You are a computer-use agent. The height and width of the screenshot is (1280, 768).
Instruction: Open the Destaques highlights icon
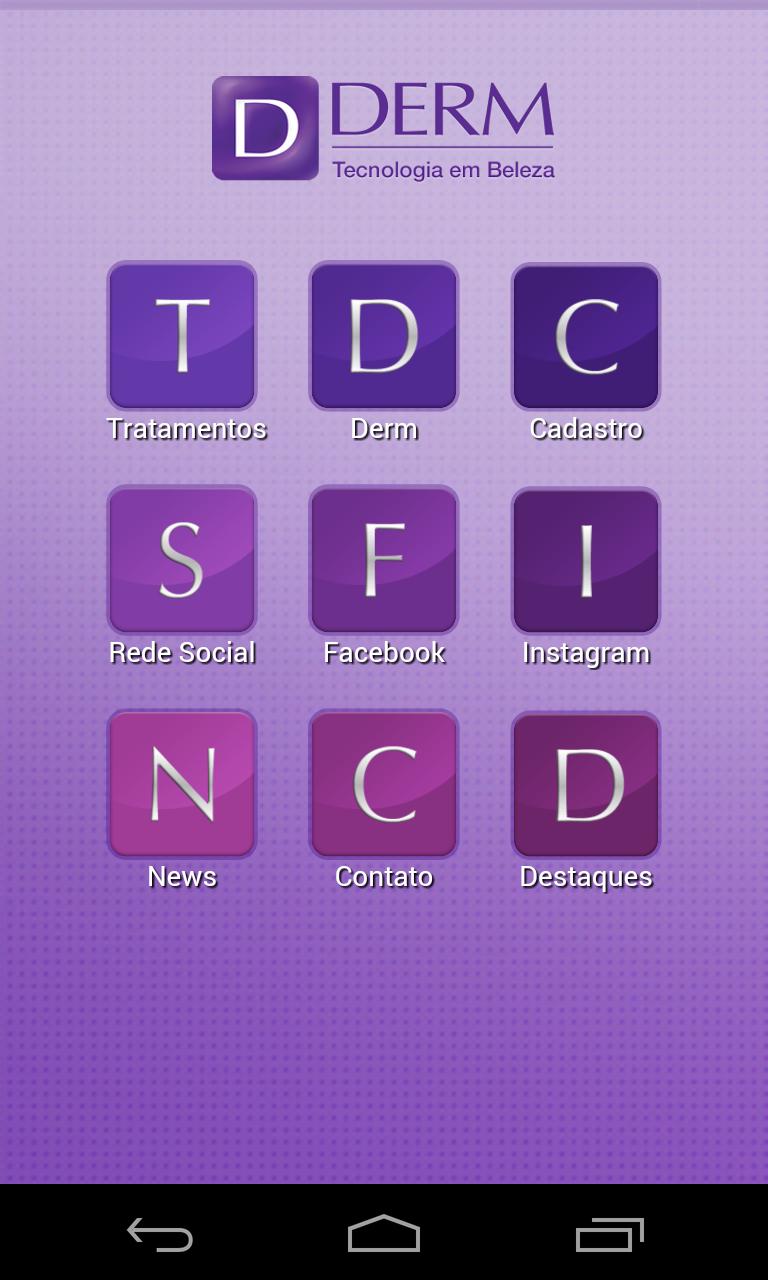click(585, 783)
